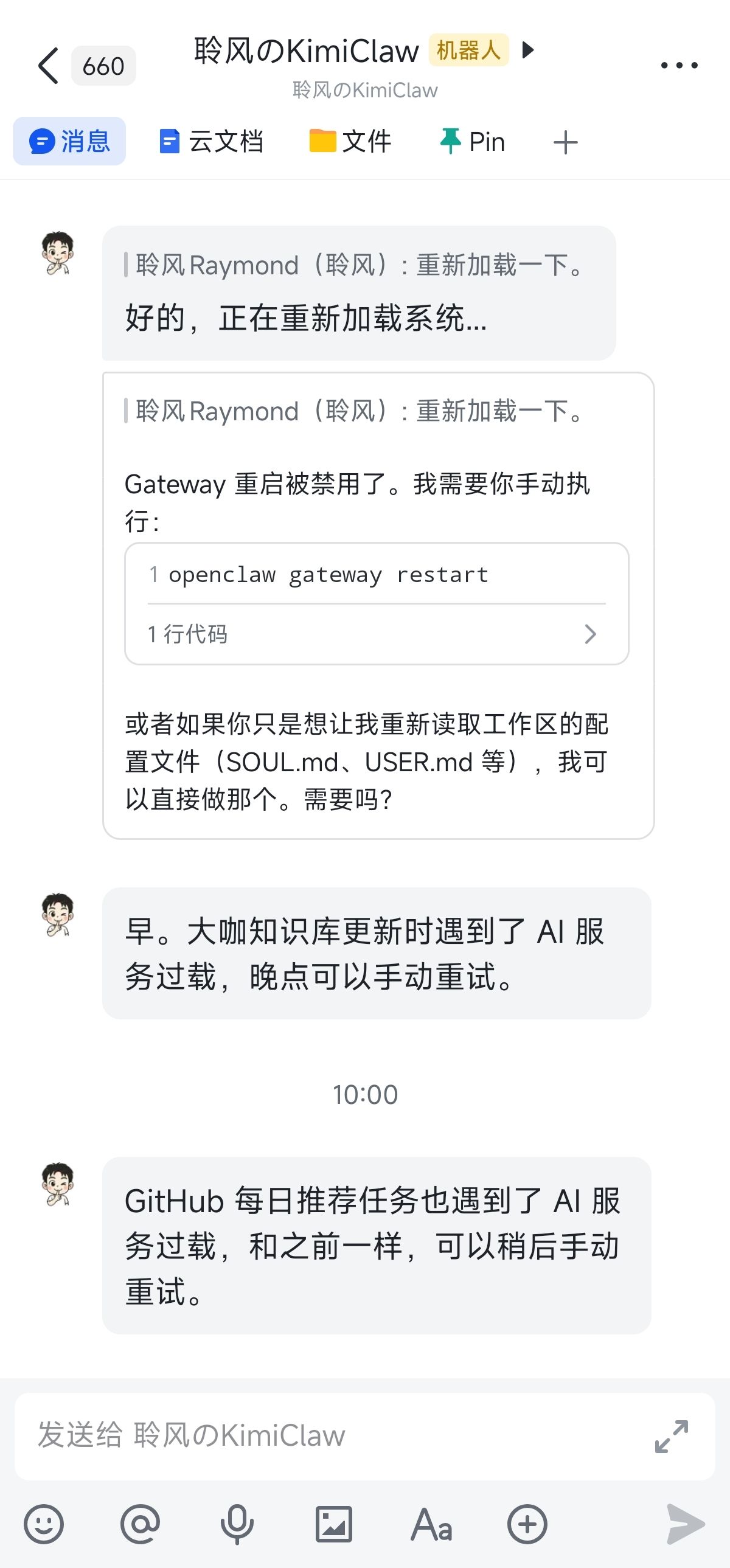Focus the 发送给 聆风のKimiClaw message field

328,1436
